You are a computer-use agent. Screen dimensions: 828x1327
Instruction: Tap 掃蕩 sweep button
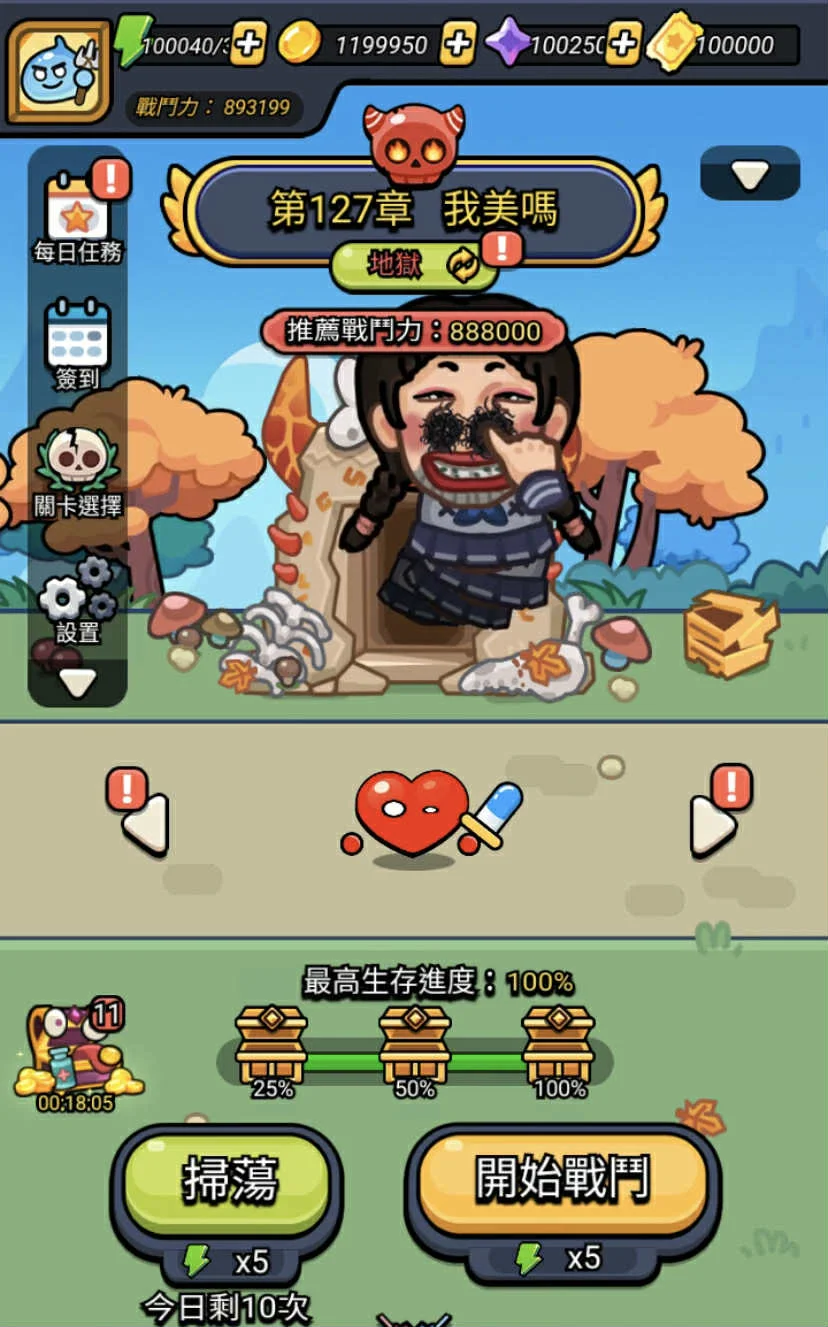coord(228,1182)
